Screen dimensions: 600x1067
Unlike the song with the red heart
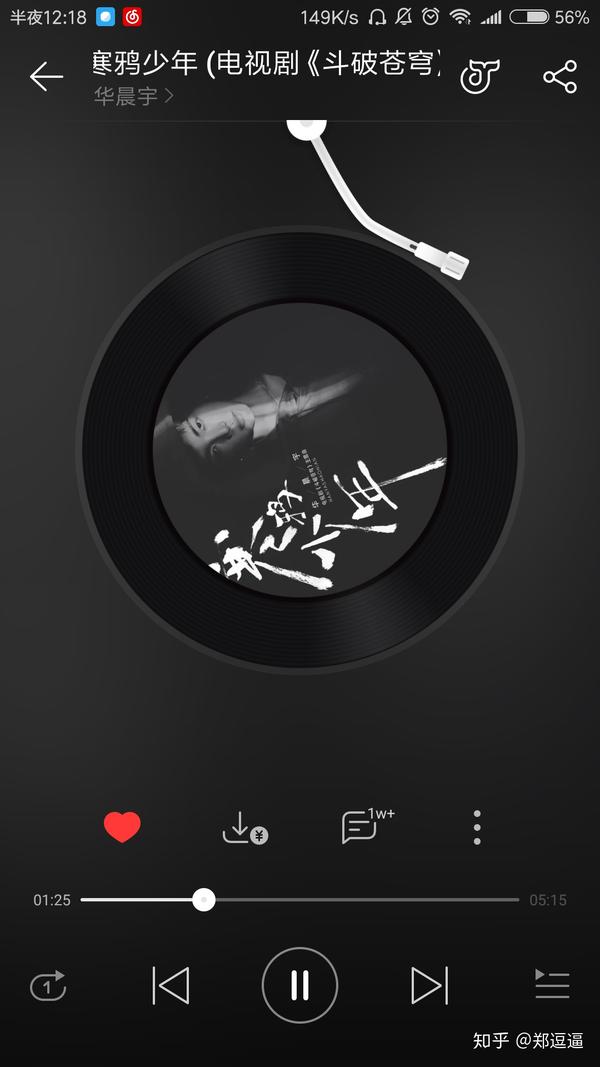[122, 827]
